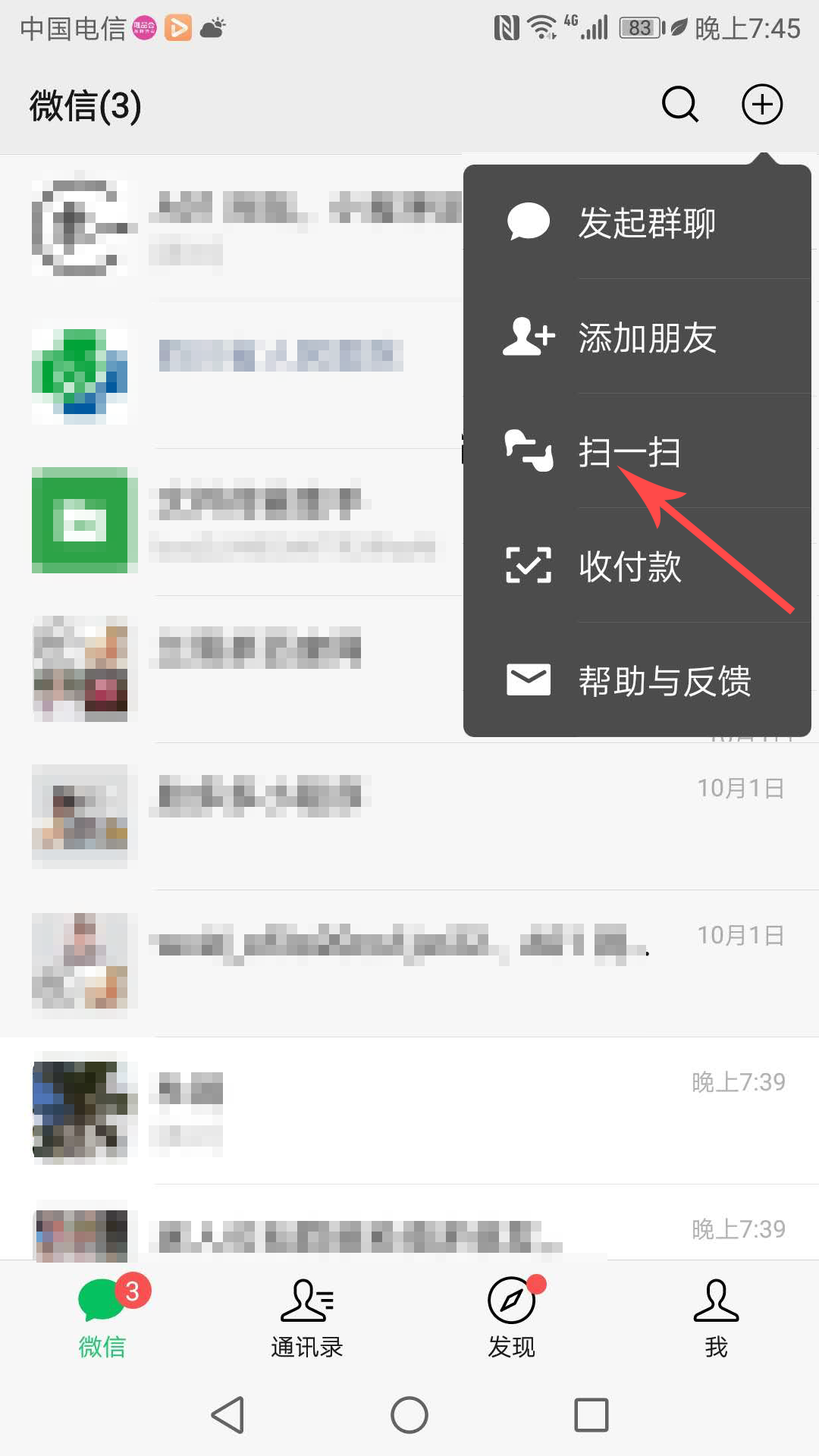
Task: Tap the system back button
Action: coord(227,1415)
